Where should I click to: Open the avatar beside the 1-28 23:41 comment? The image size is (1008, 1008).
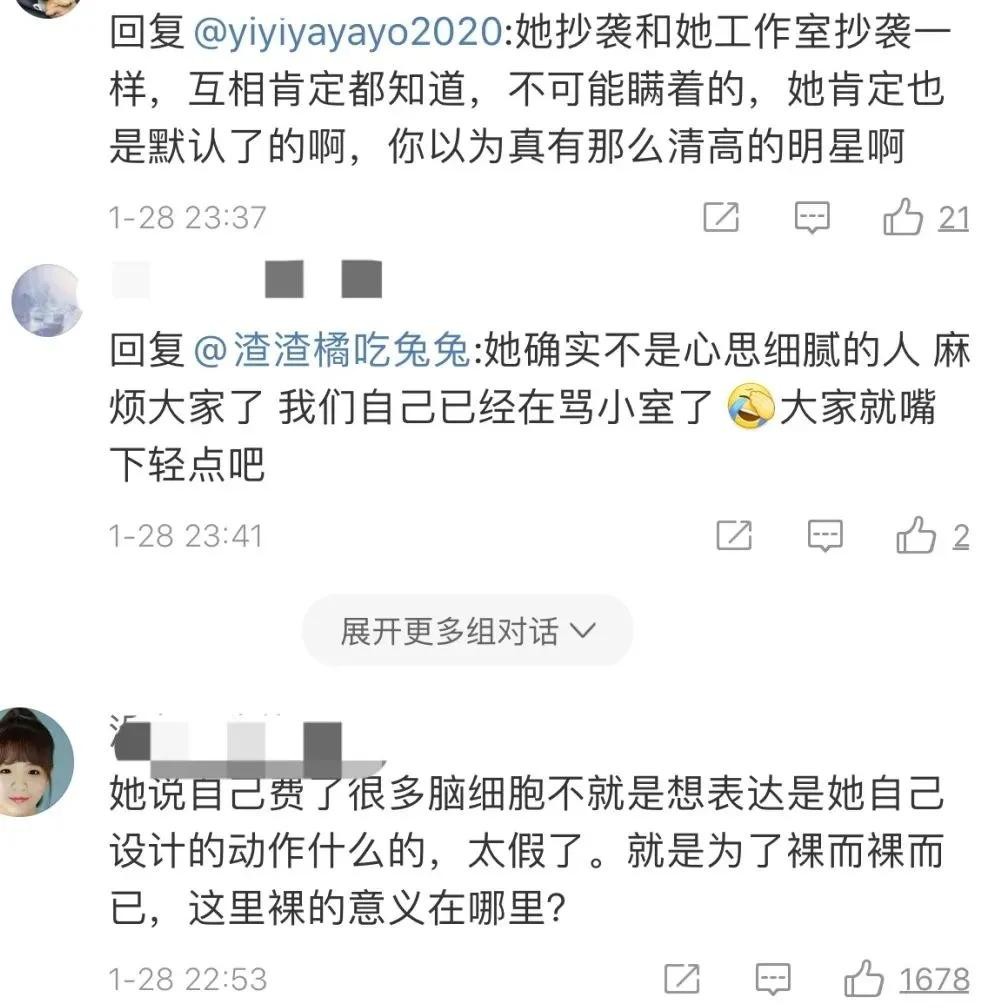pos(46,299)
